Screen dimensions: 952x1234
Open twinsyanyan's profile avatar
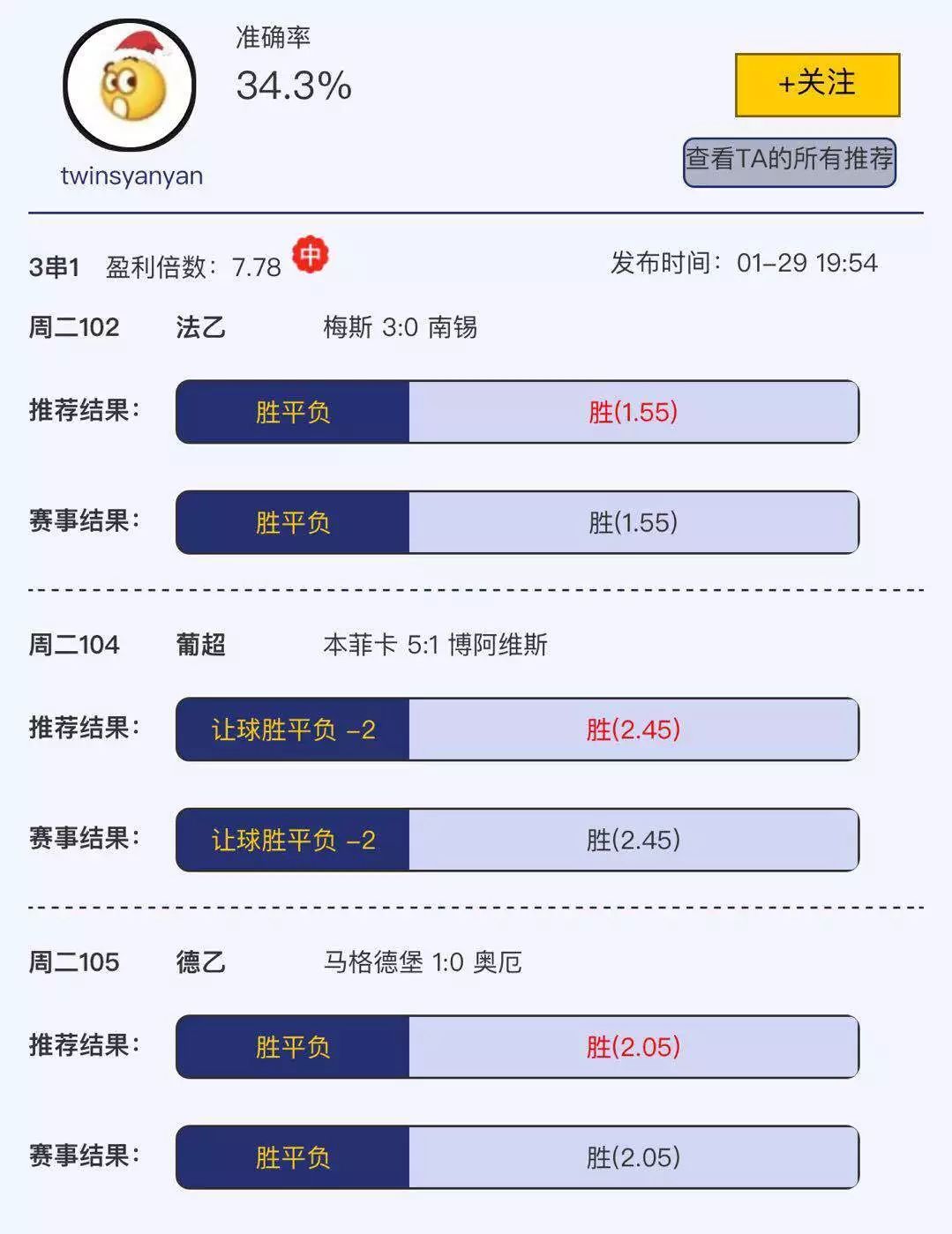point(130,86)
